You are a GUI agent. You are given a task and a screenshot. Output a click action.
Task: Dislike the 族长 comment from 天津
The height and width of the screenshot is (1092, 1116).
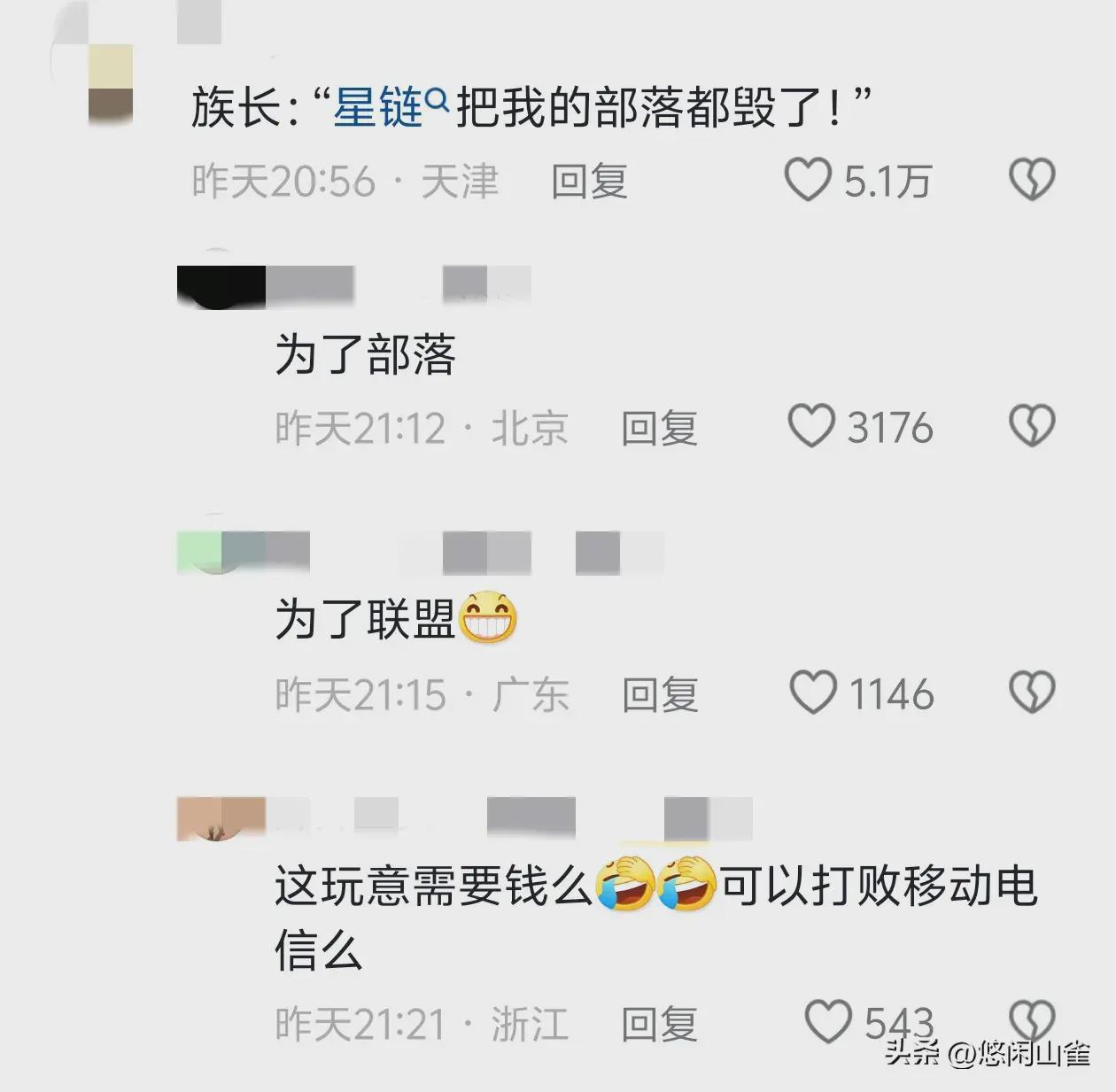tap(1032, 180)
